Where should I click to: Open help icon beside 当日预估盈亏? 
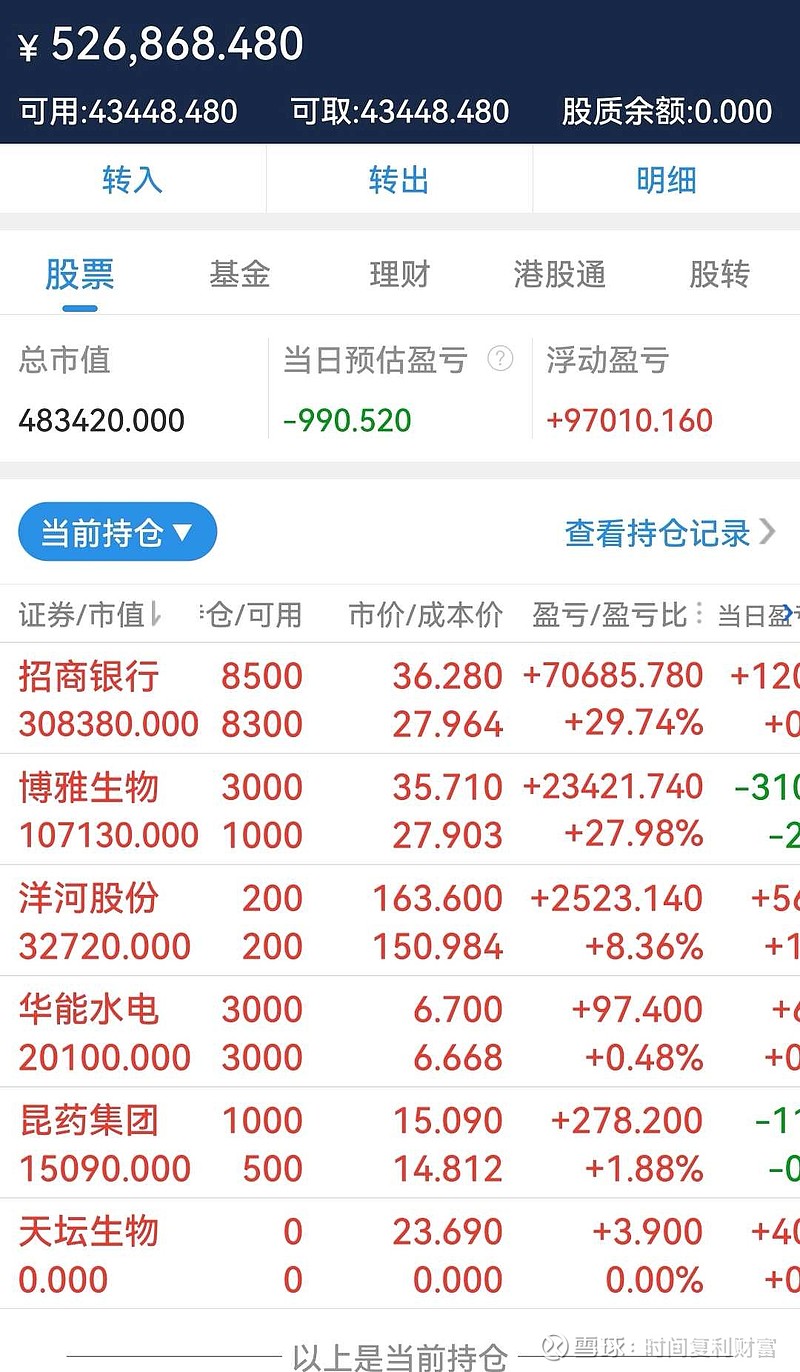click(x=500, y=359)
